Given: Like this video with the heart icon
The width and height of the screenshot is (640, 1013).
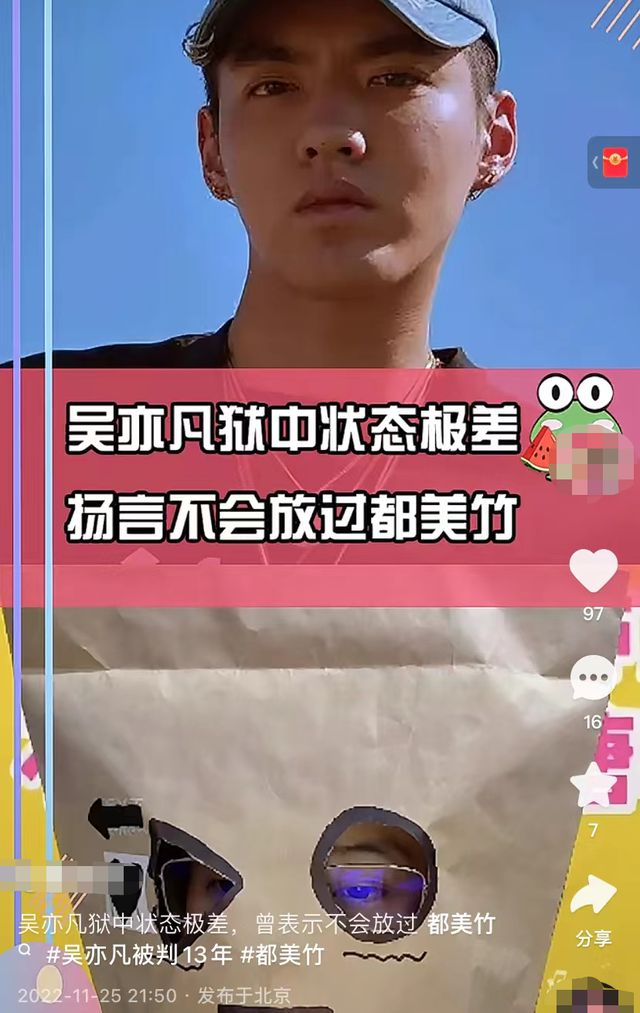Looking at the screenshot, I should pyautogui.click(x=593, y=572).
